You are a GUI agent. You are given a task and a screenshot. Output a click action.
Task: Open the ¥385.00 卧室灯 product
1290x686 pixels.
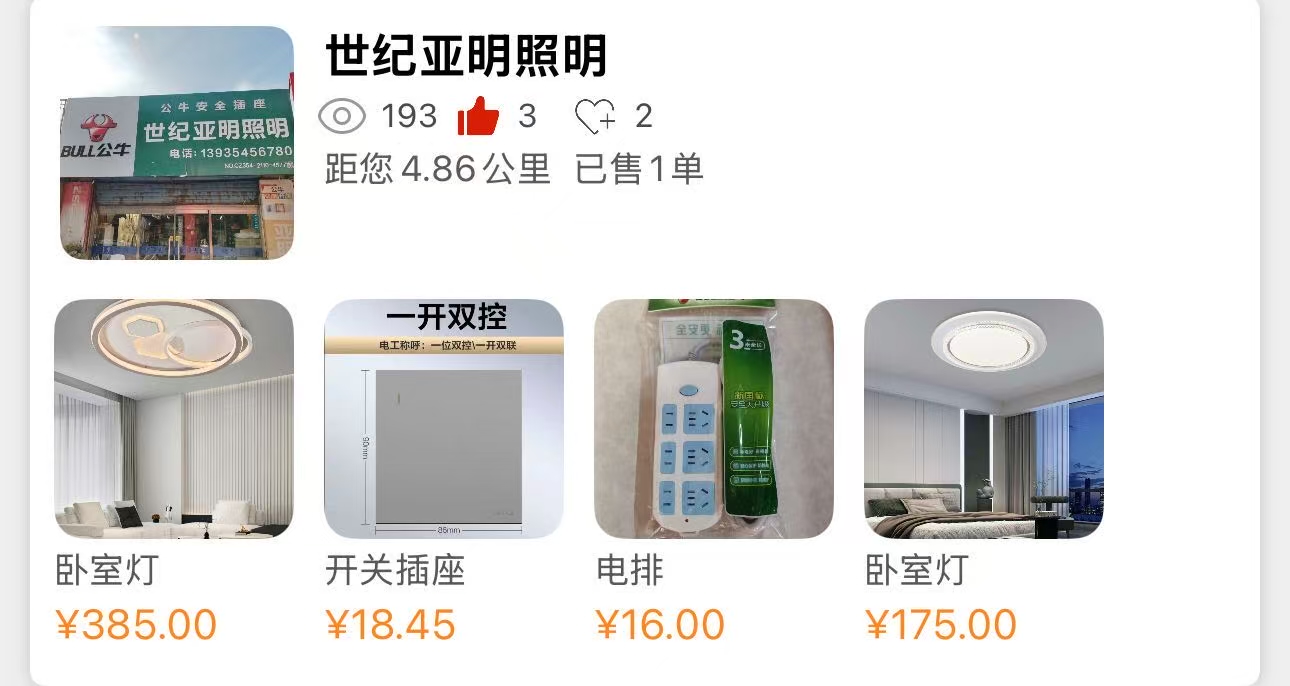(174, 419)
